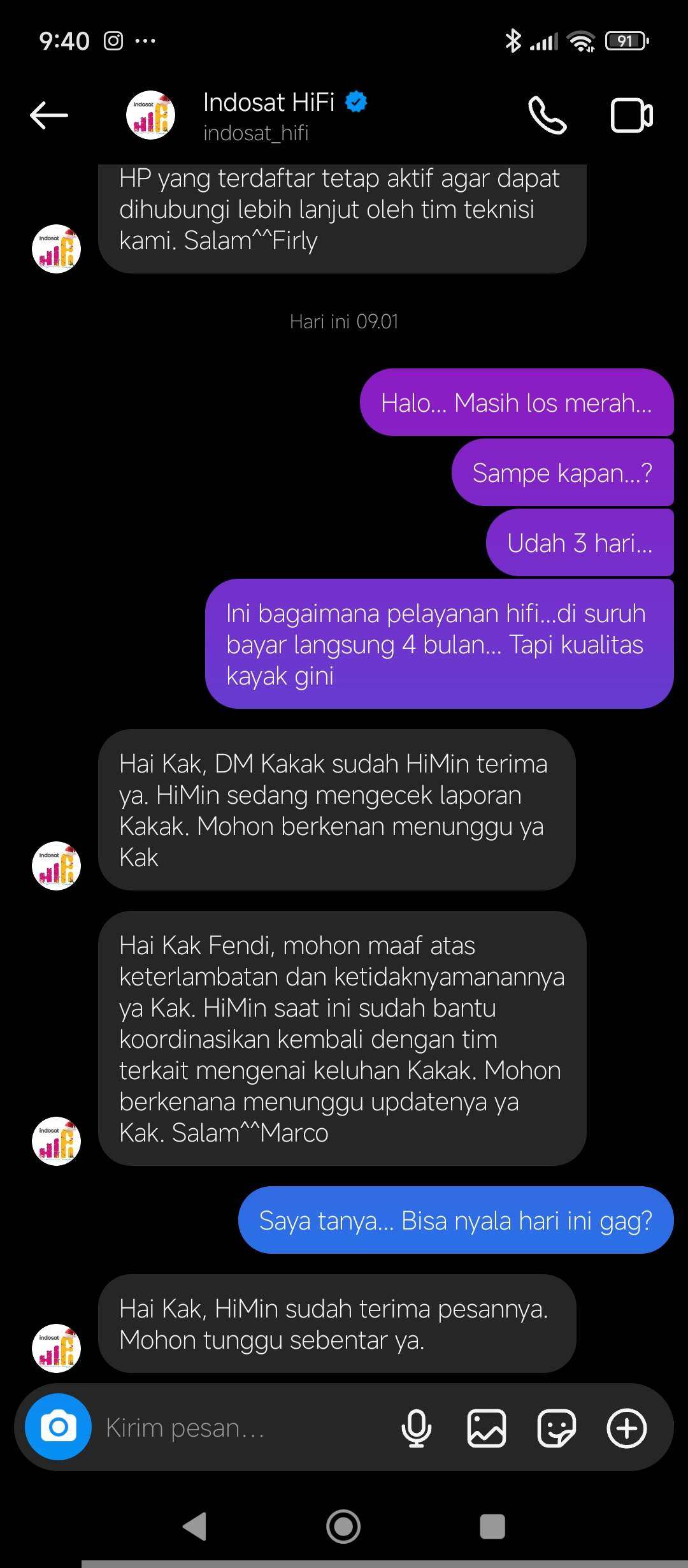Open the sticker picker

point(557,1428)
